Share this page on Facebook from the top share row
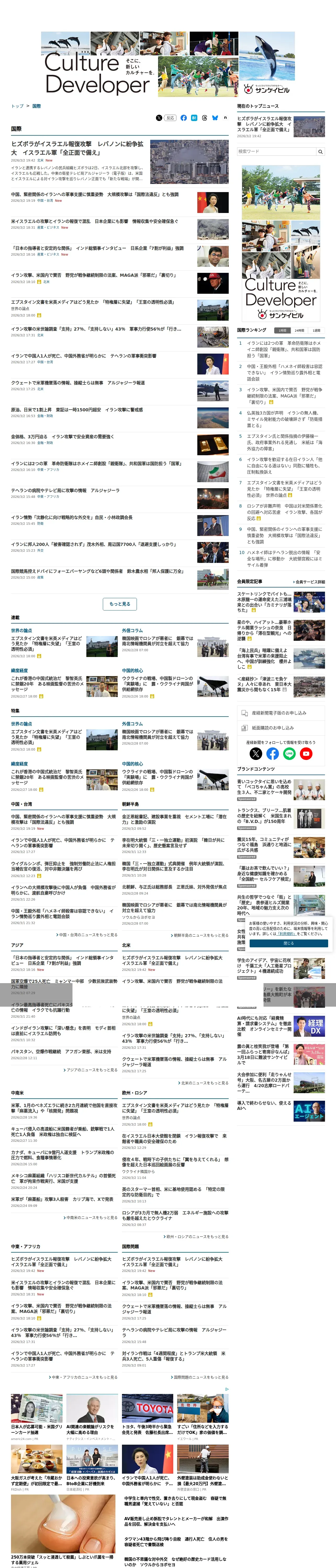The height and width of the screenshot is (1568, 336). pos(183,118)
